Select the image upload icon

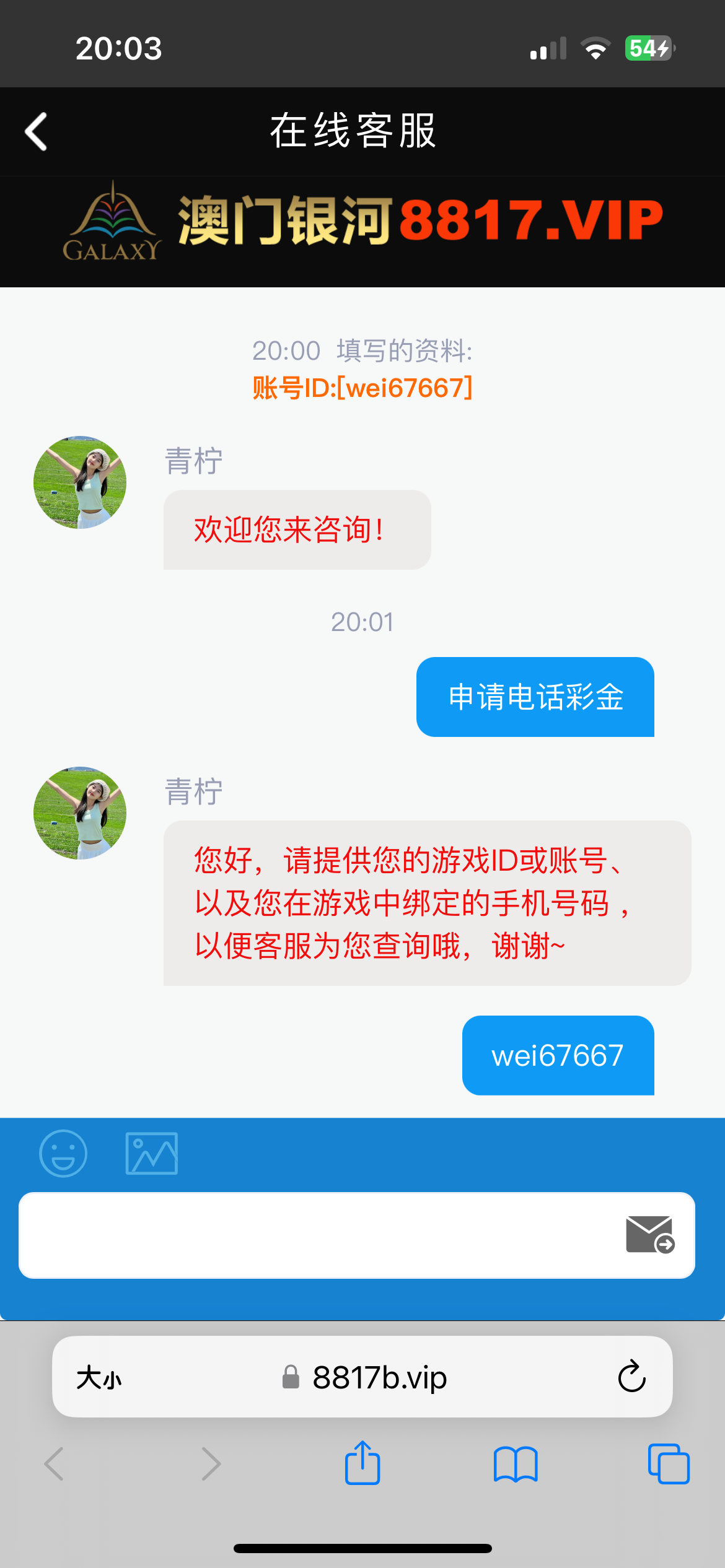(x=151, y=1152)
